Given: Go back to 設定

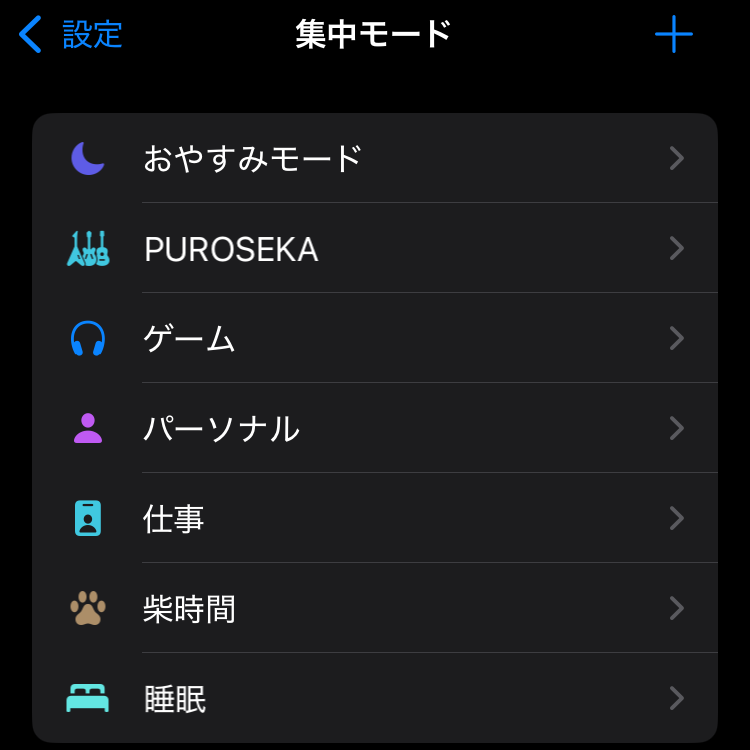Looking at the screenshot, I should (70, 35).
